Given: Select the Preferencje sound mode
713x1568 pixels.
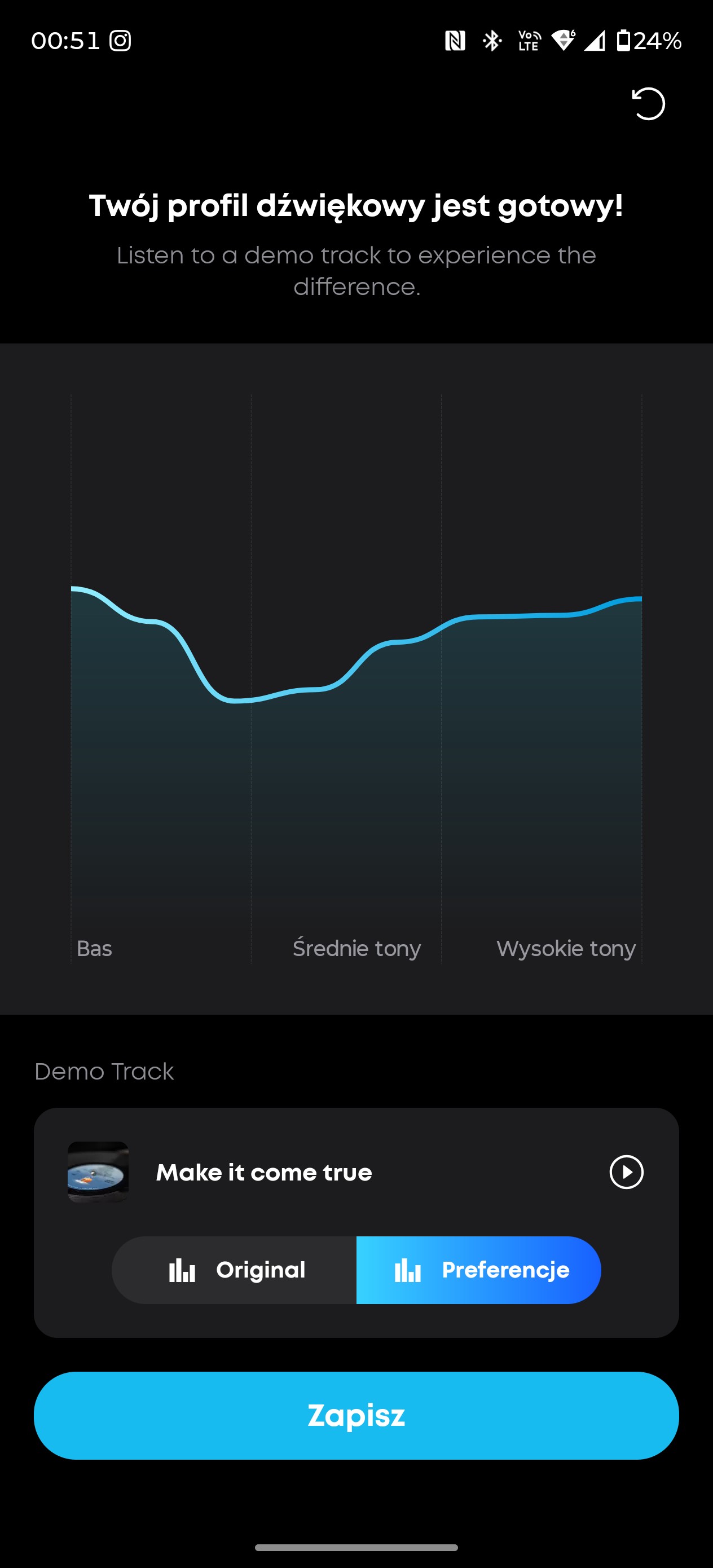Looking at the screenshot, I should (478, 1270).
